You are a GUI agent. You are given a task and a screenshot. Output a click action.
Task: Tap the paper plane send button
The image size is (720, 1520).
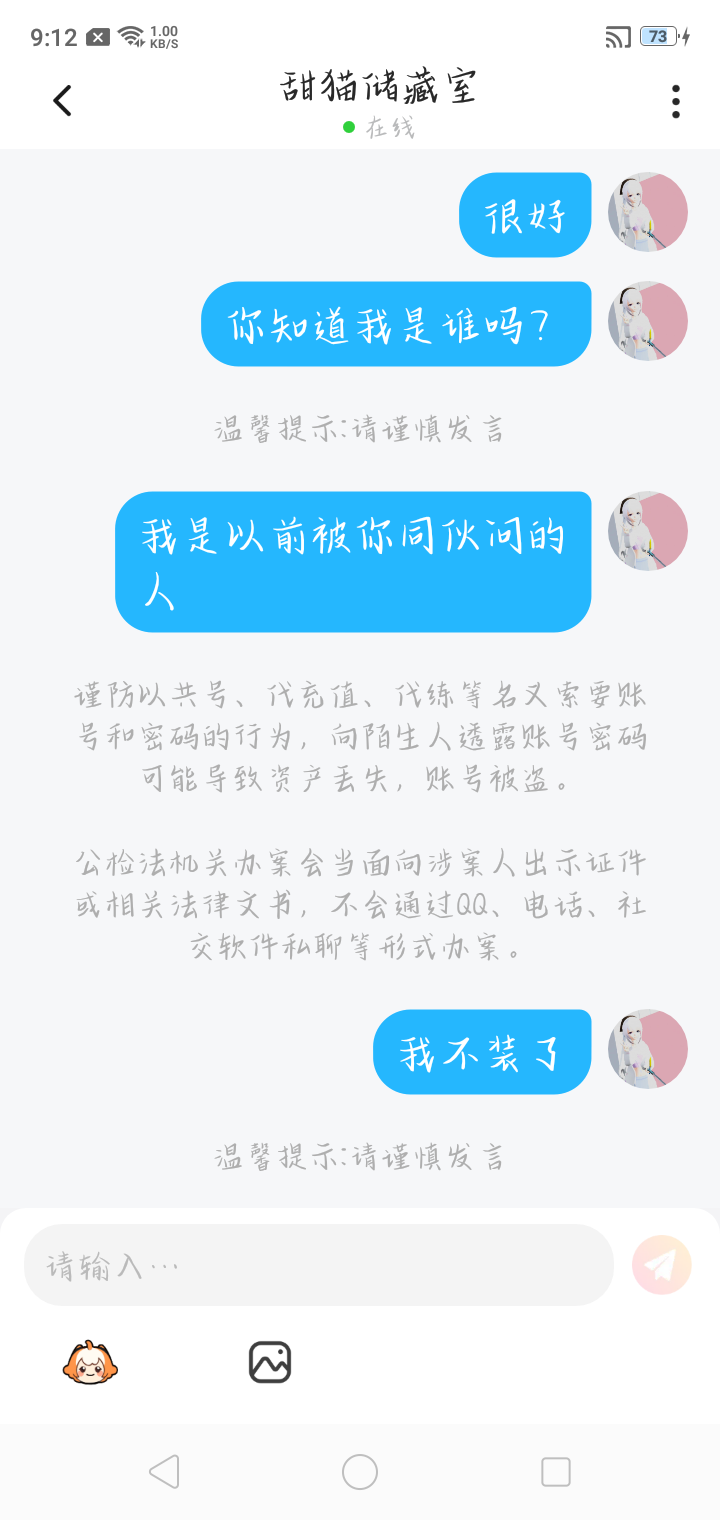click(x=661, y=1266)
